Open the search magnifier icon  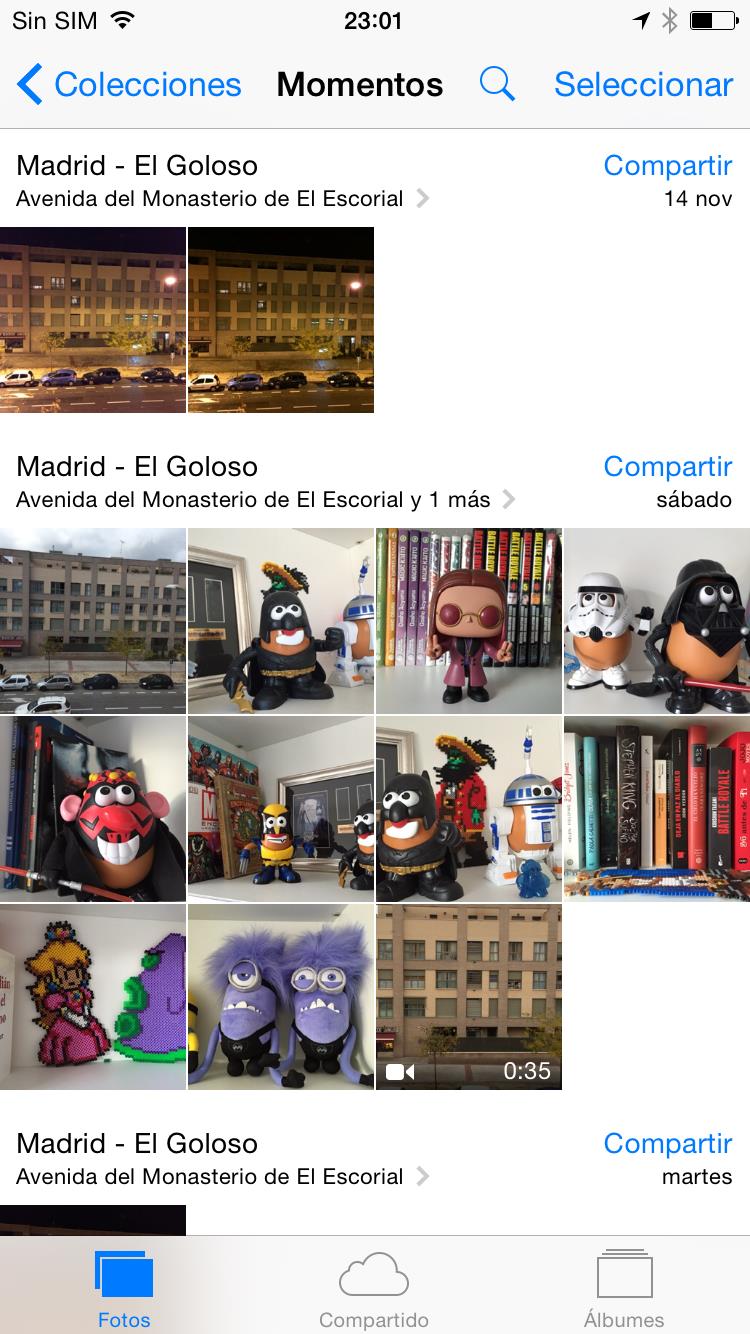[x=497, y=85]
